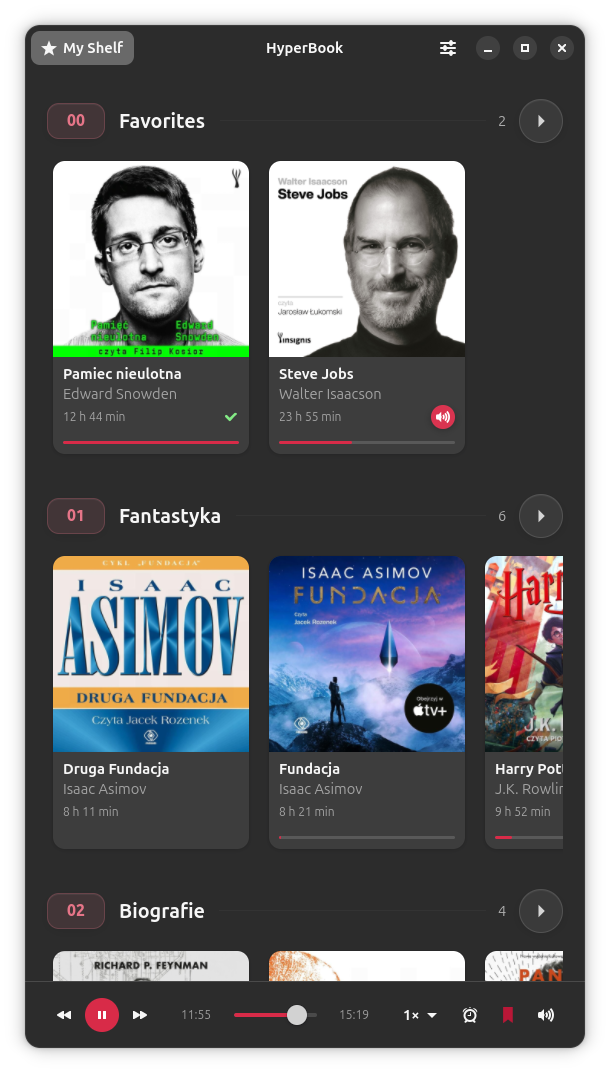Set a sleep timer with clock icon
The height and width of the screenshot is (1073, 610).
[470, 1015]
